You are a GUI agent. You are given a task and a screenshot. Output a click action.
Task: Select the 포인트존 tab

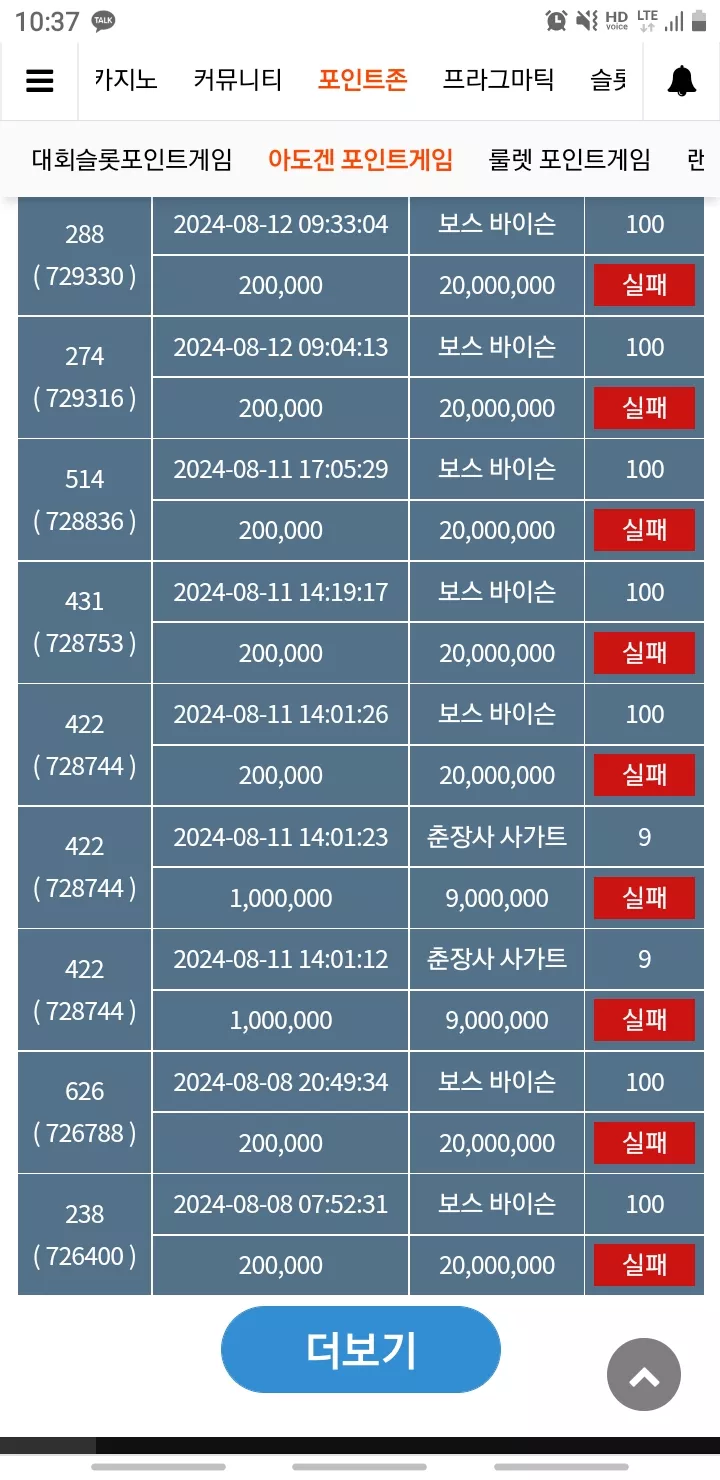click(x=362, y=80)
